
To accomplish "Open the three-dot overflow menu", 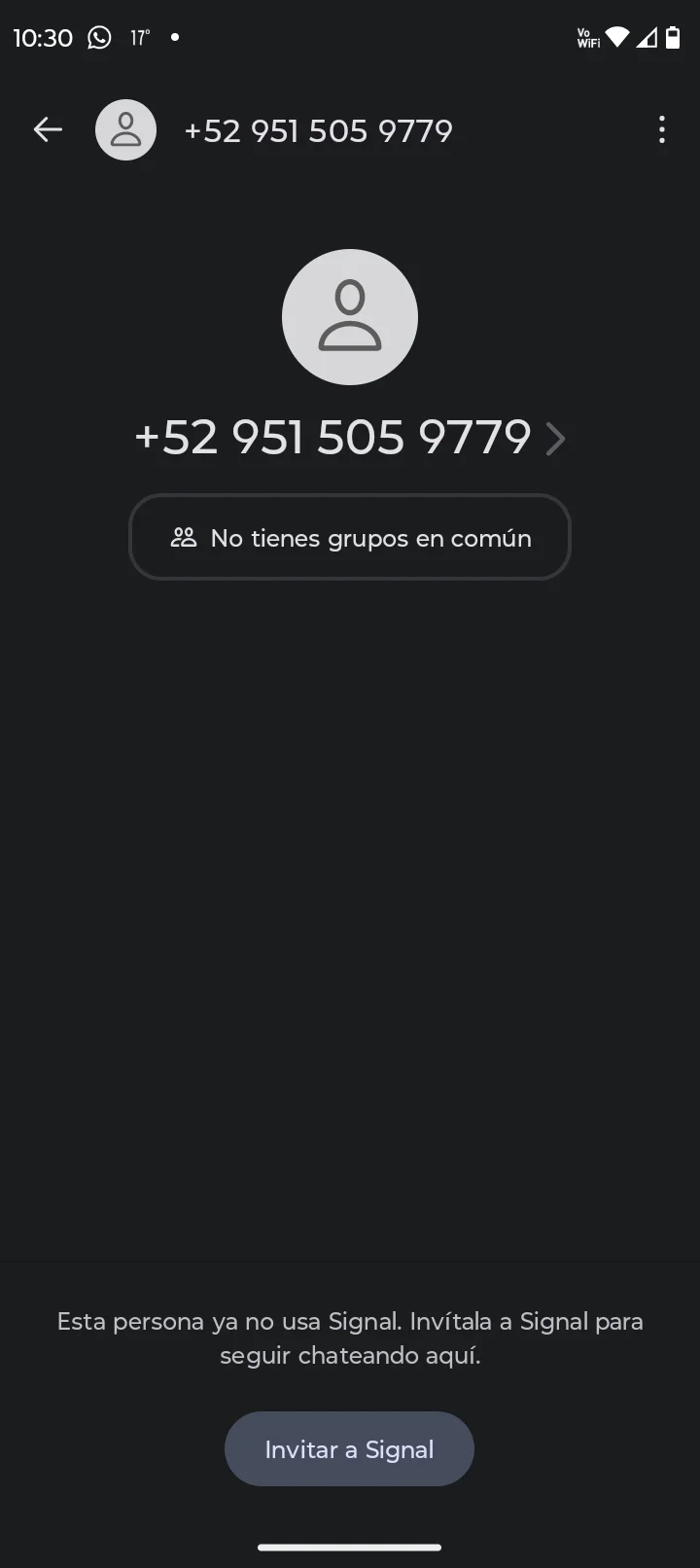I will pyautogui.click(x=662, y=129).
